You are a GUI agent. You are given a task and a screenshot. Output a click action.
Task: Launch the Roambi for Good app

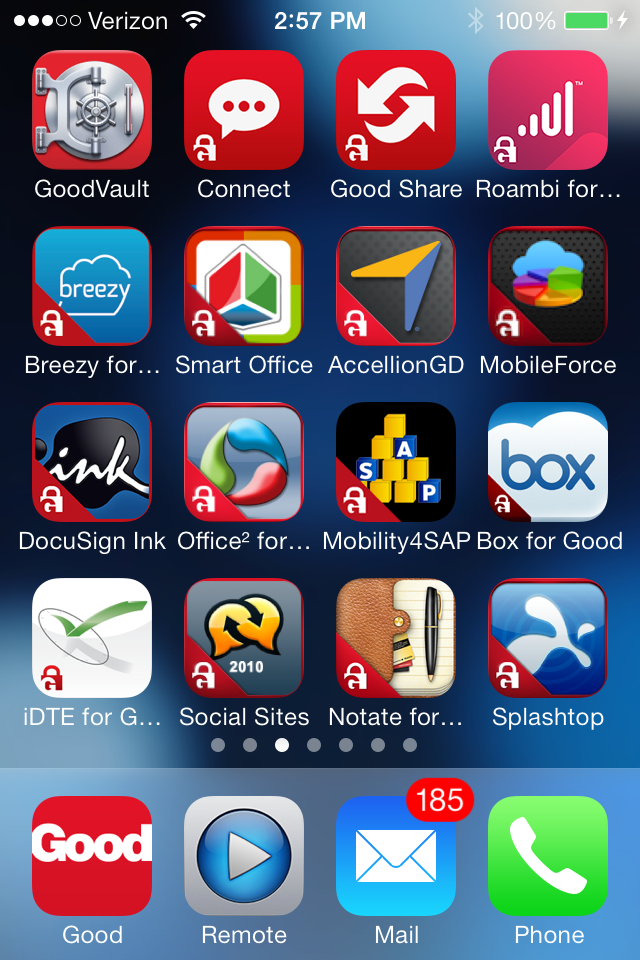point(548,110)
